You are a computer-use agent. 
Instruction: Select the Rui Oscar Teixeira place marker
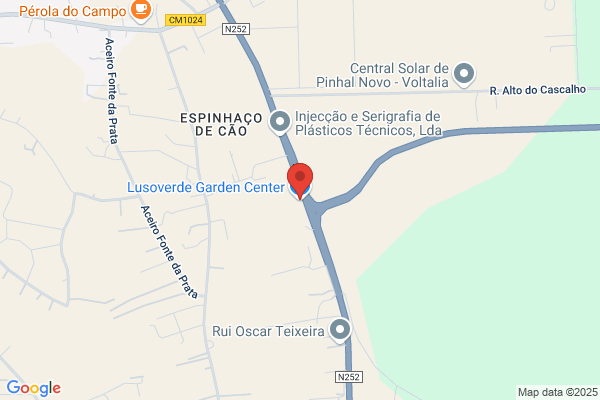tap(340, 330)
